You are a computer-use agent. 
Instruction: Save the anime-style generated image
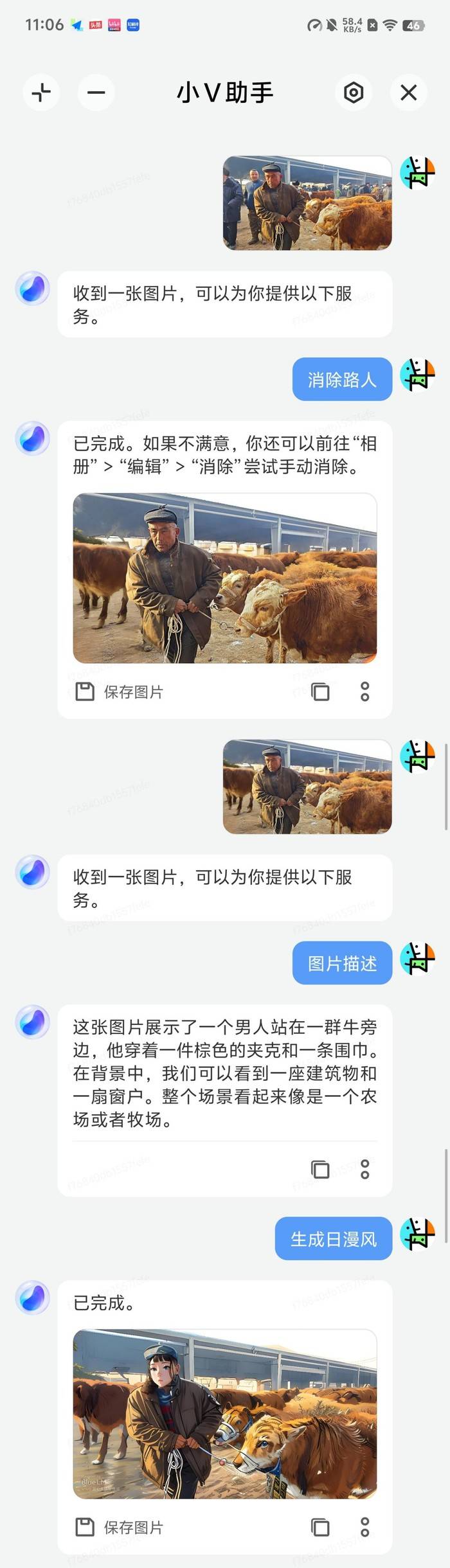click(120, 1527)
